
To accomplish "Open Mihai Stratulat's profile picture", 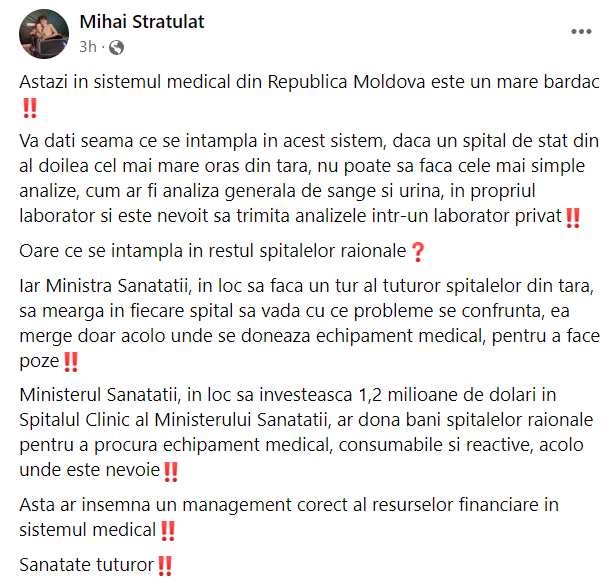I will 44,34.
